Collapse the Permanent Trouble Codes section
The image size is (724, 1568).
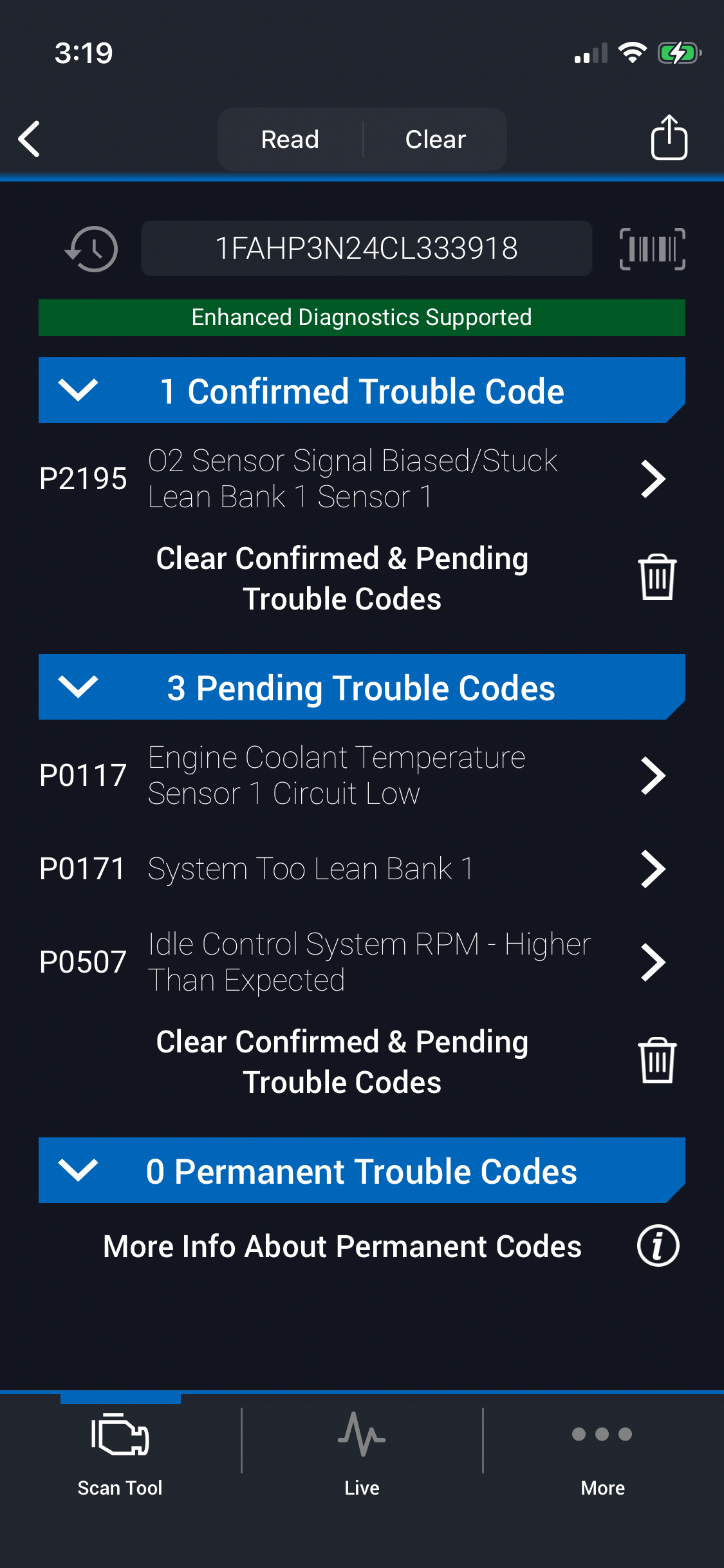coord(78,1170)
